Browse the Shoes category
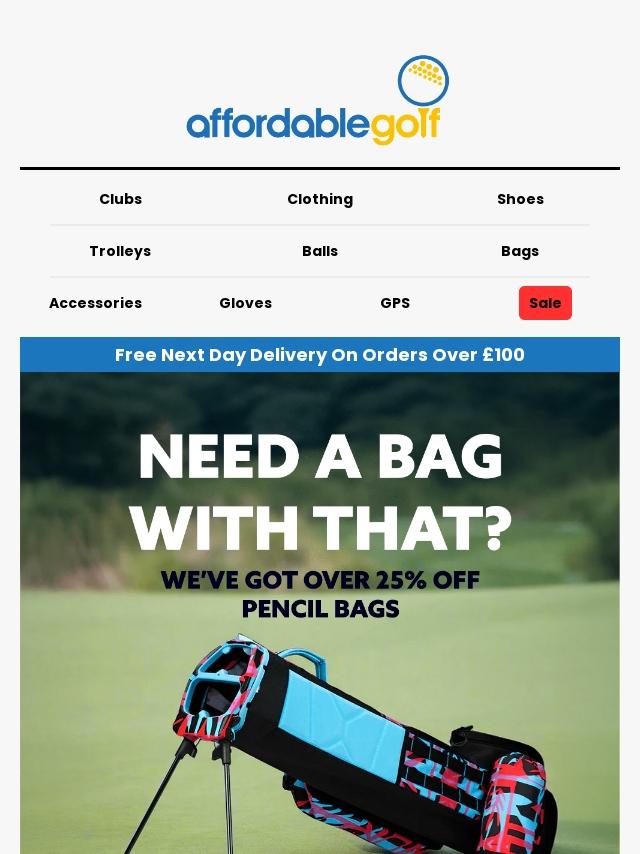Viewport: 640px width, 854px height. click(520, 199)
